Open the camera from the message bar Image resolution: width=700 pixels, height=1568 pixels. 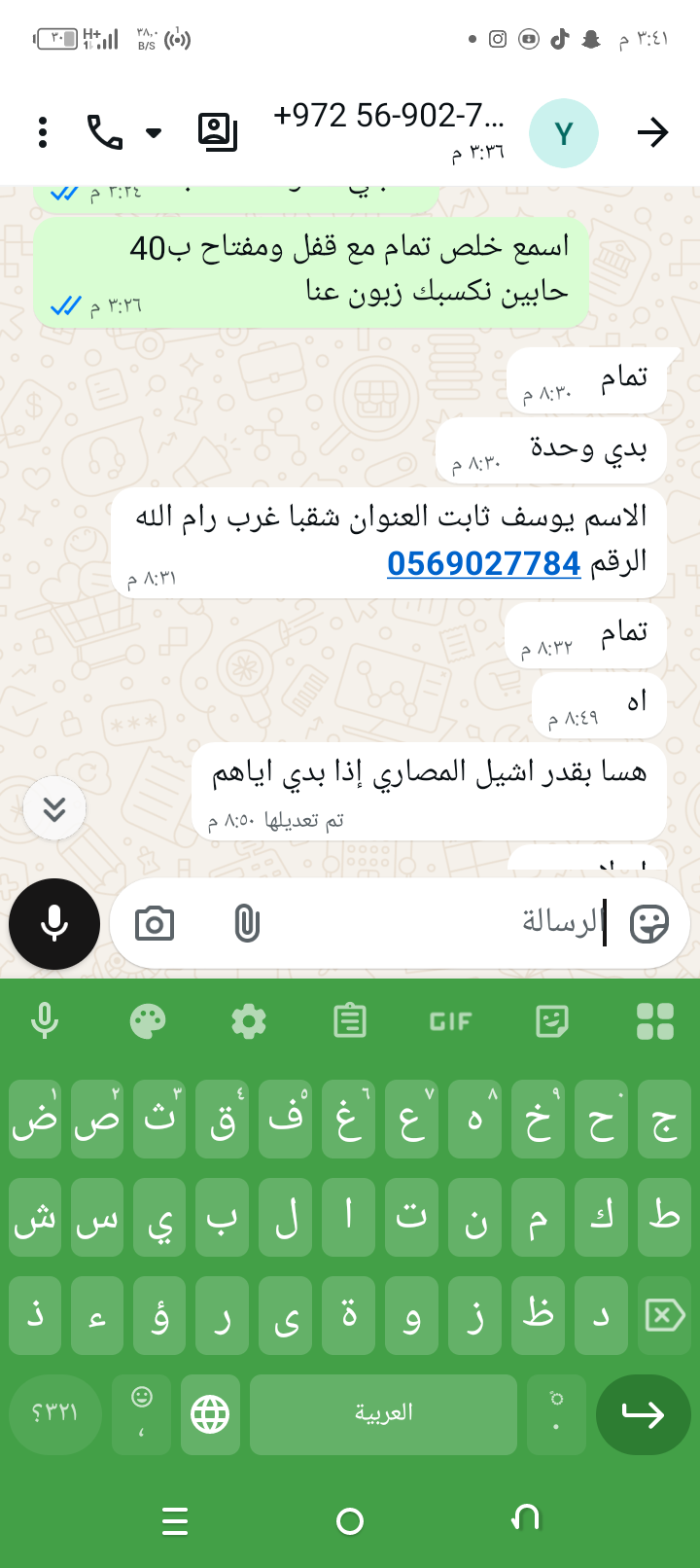click(155, 924)
